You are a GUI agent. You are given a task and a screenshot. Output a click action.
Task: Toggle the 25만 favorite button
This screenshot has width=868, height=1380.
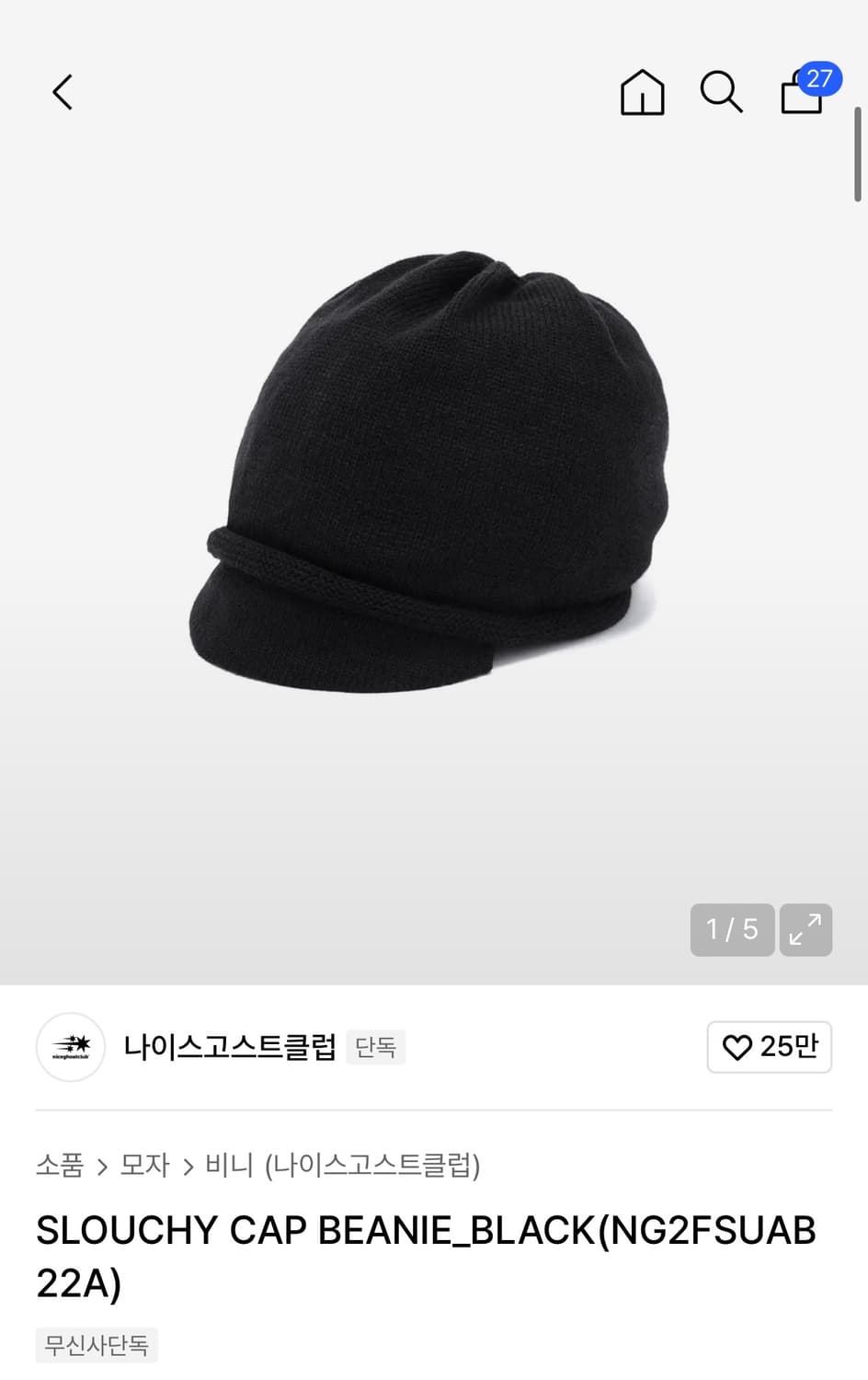click(x=770, y=1047)
